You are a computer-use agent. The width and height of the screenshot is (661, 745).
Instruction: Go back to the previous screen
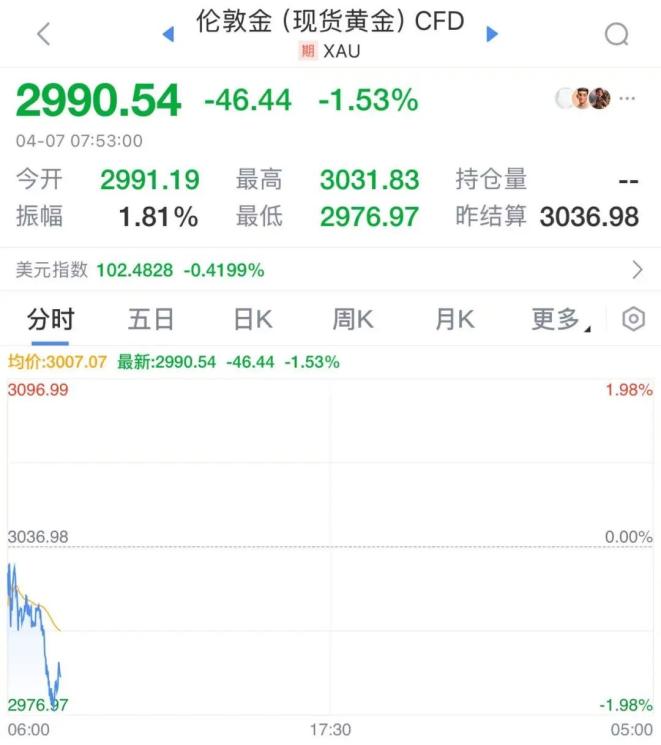click(43, 34)
